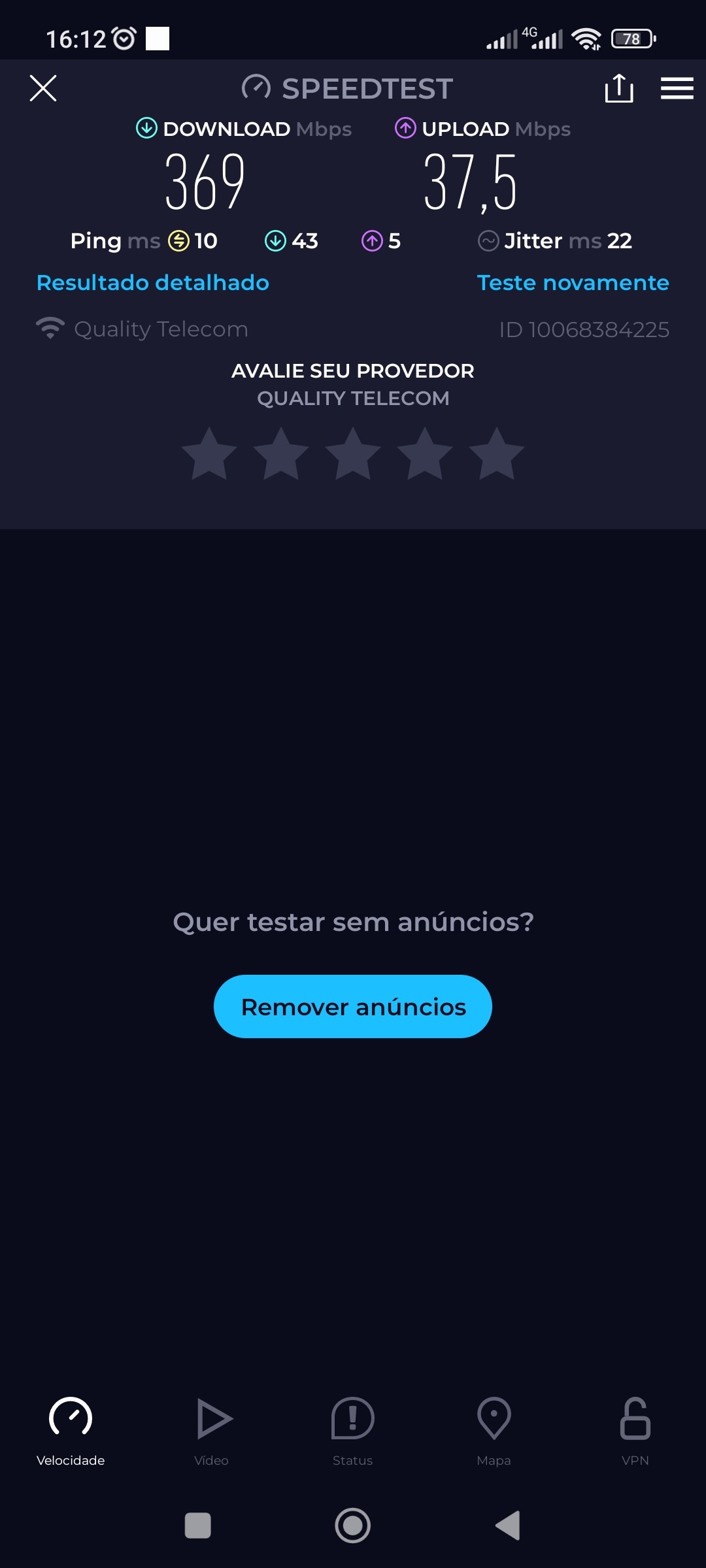Open the hamburger menu
Viewport: 706px width, 1568px height.
(x=677, y=88)
